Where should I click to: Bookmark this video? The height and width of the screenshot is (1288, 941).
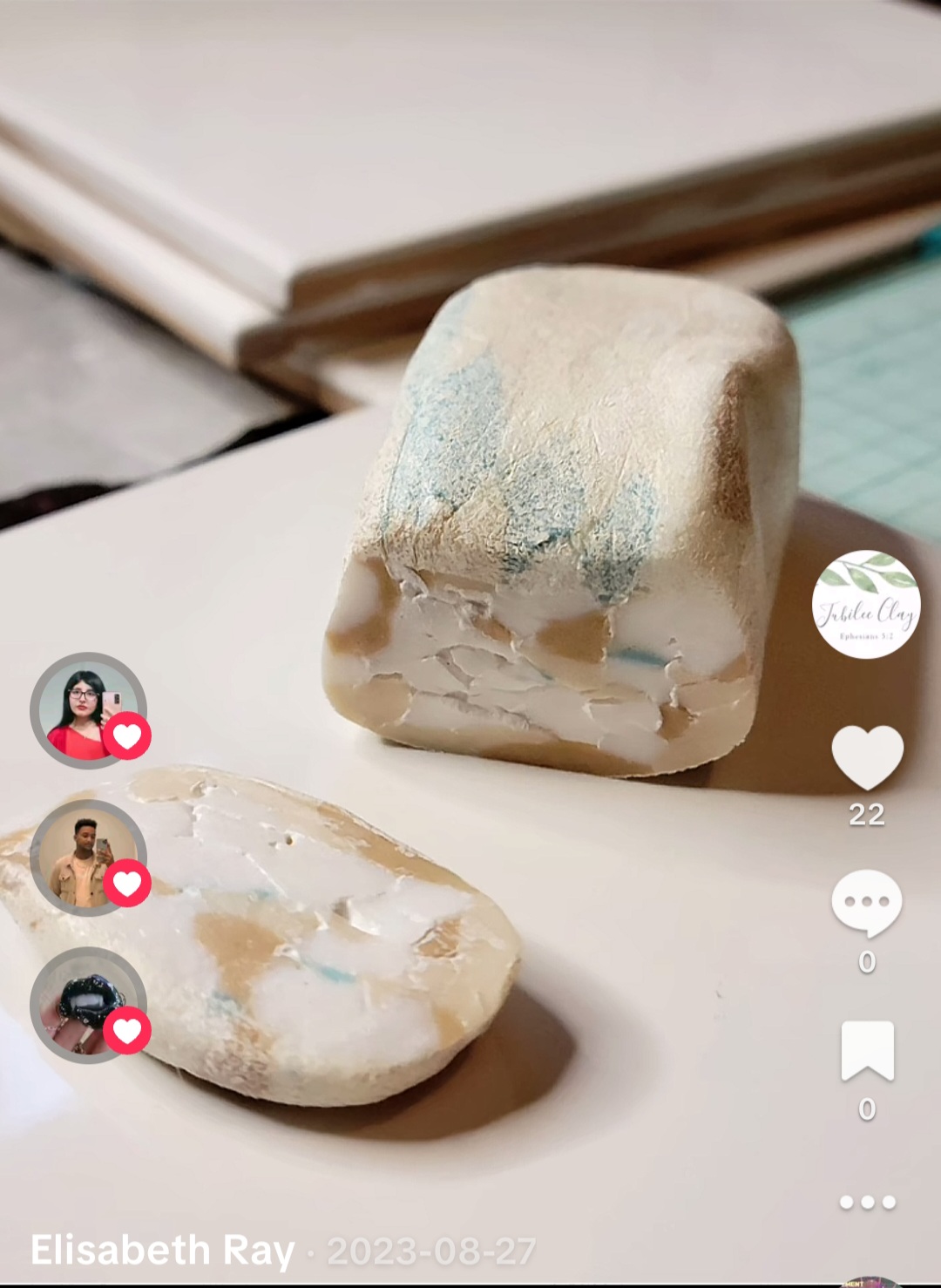(x=867, y=1050)
